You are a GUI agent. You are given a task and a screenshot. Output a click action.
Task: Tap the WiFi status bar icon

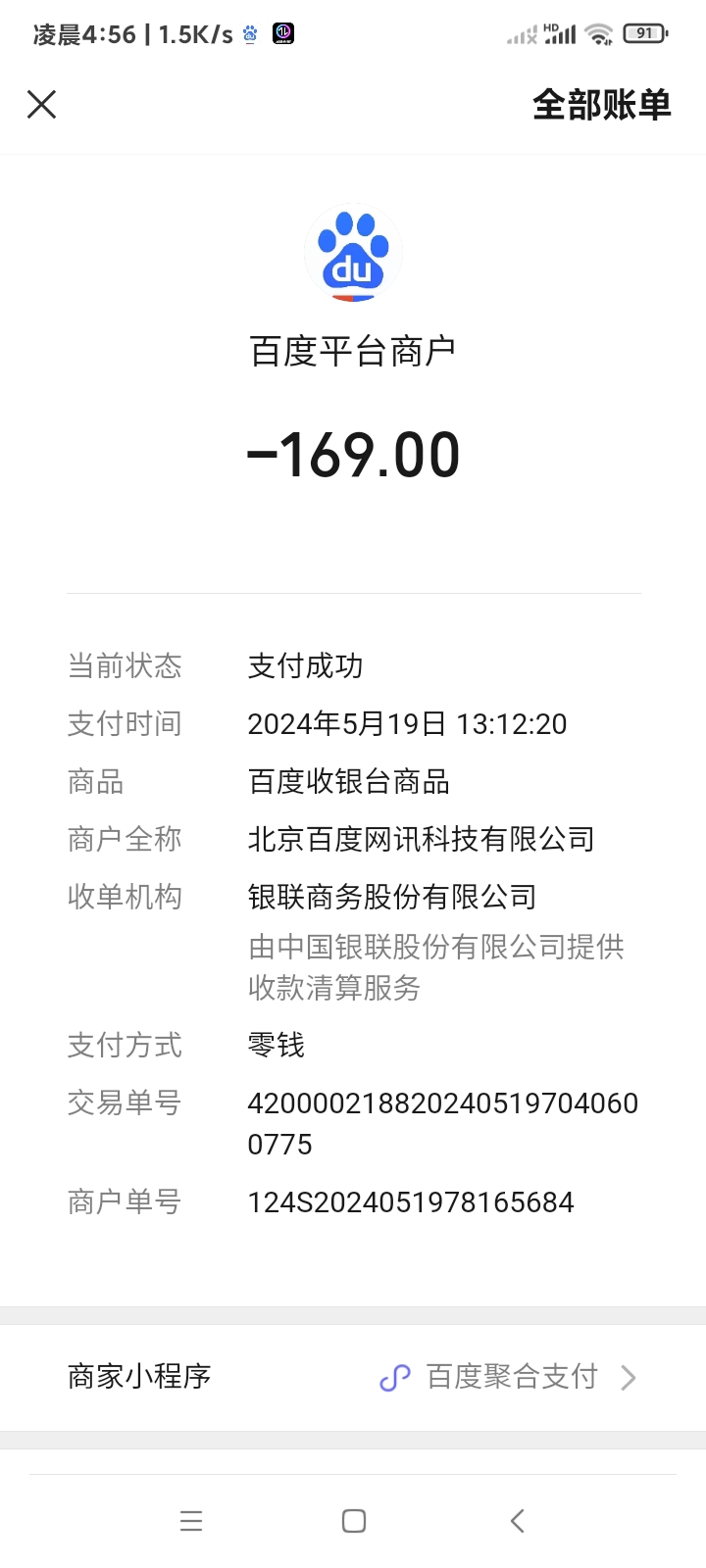click(x=599, y=32)
